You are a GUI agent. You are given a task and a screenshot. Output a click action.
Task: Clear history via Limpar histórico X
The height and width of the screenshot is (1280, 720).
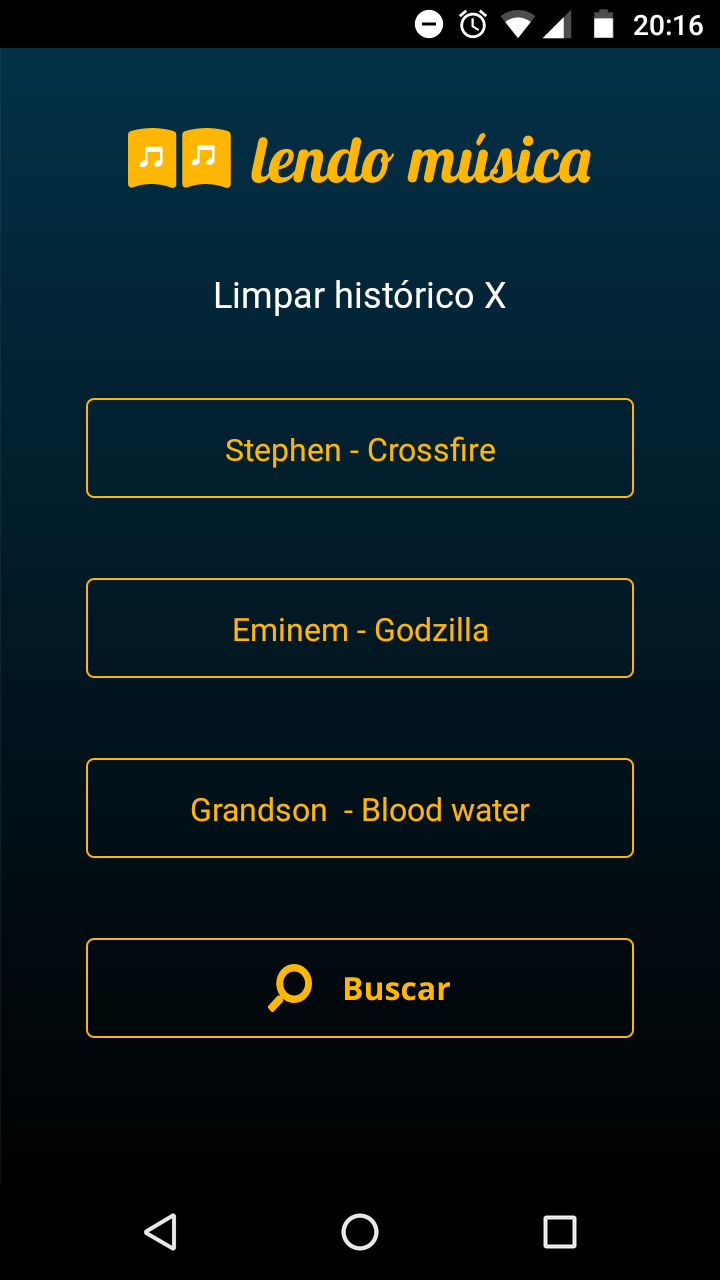(360, 296)
